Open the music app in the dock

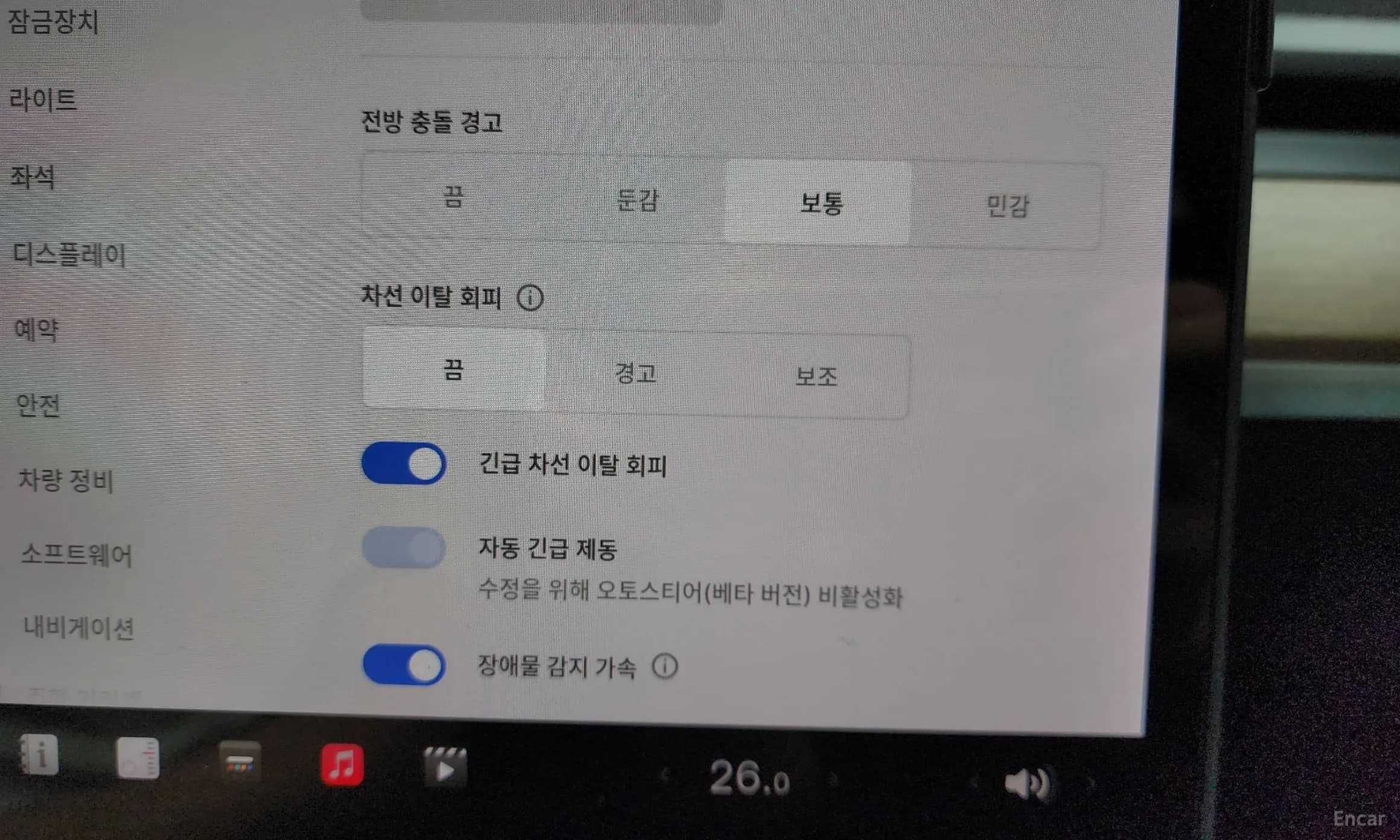click(x=342, y=765)
